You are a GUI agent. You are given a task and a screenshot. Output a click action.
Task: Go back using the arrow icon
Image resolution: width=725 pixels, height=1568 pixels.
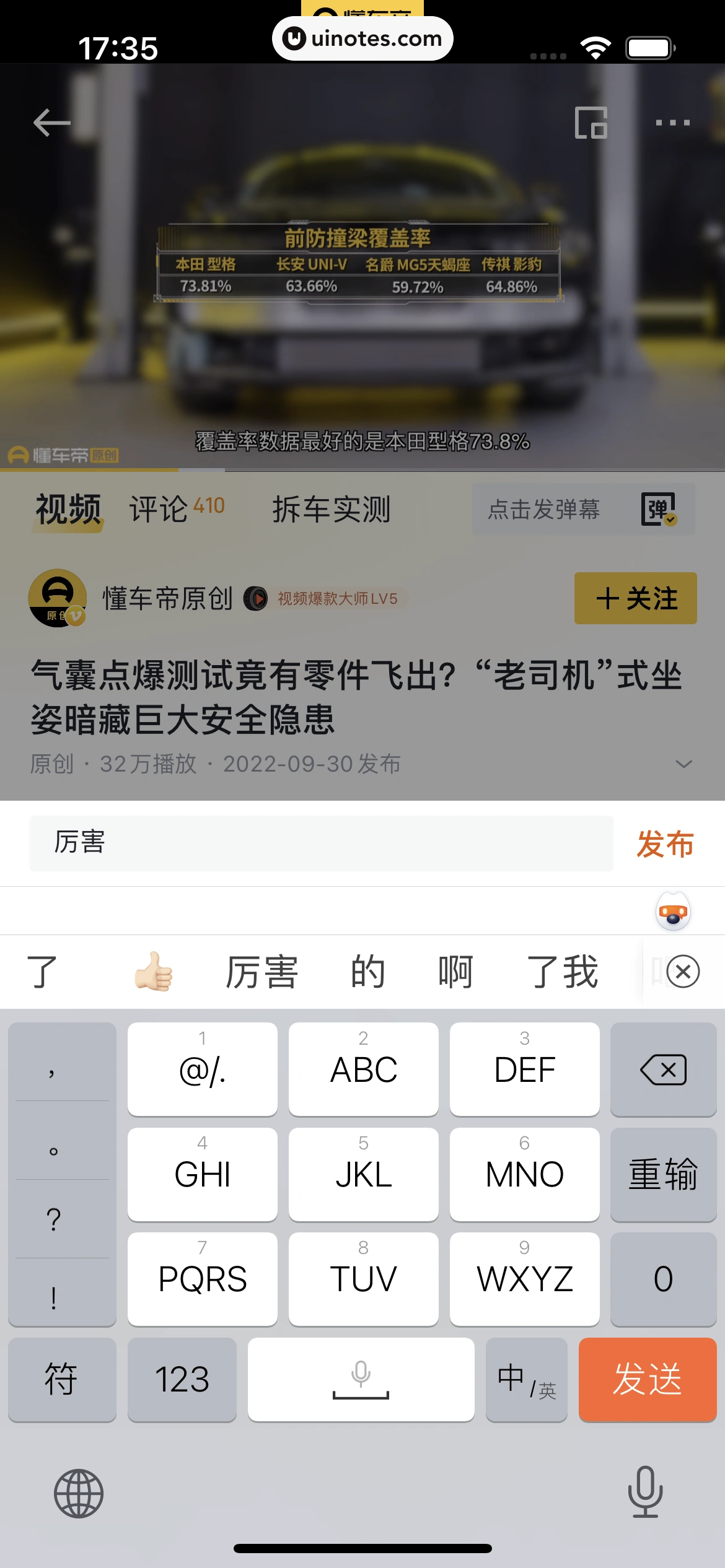[x=51, y=122]
